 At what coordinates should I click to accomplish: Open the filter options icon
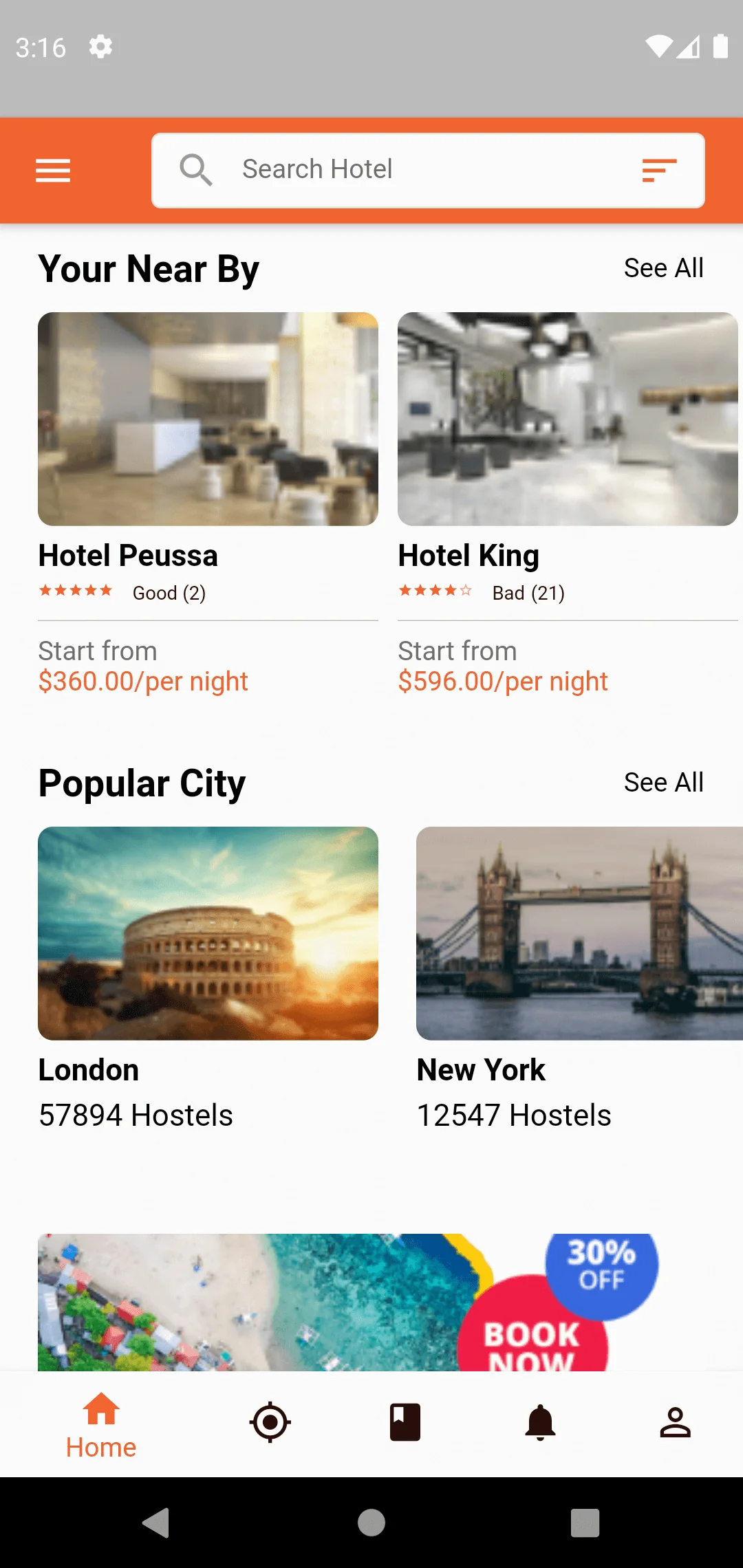(x=659, y=170)
